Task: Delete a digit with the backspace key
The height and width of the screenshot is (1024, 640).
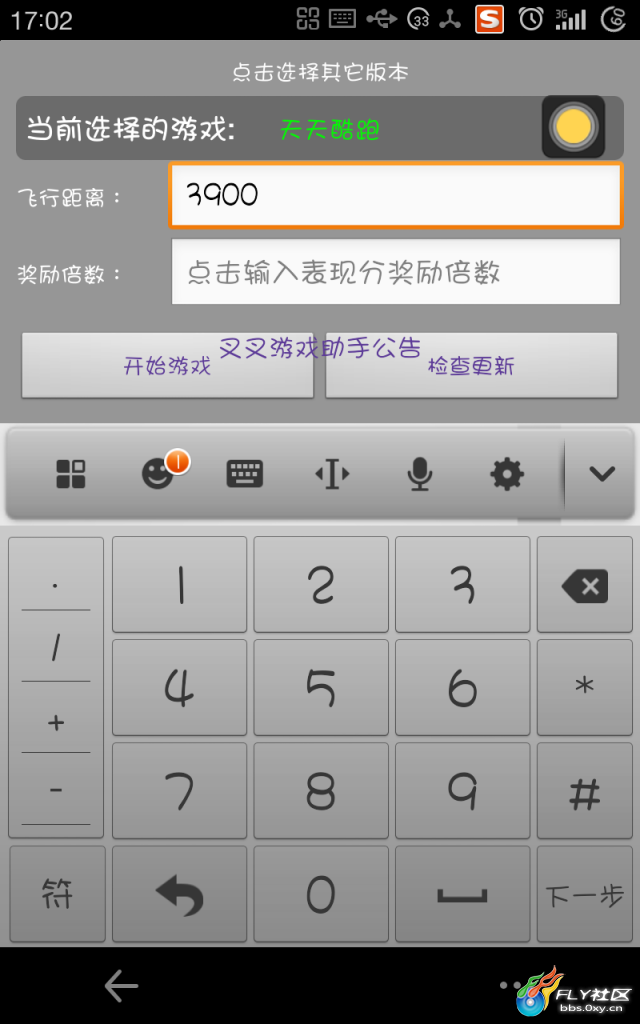Action: pos(585,584)
